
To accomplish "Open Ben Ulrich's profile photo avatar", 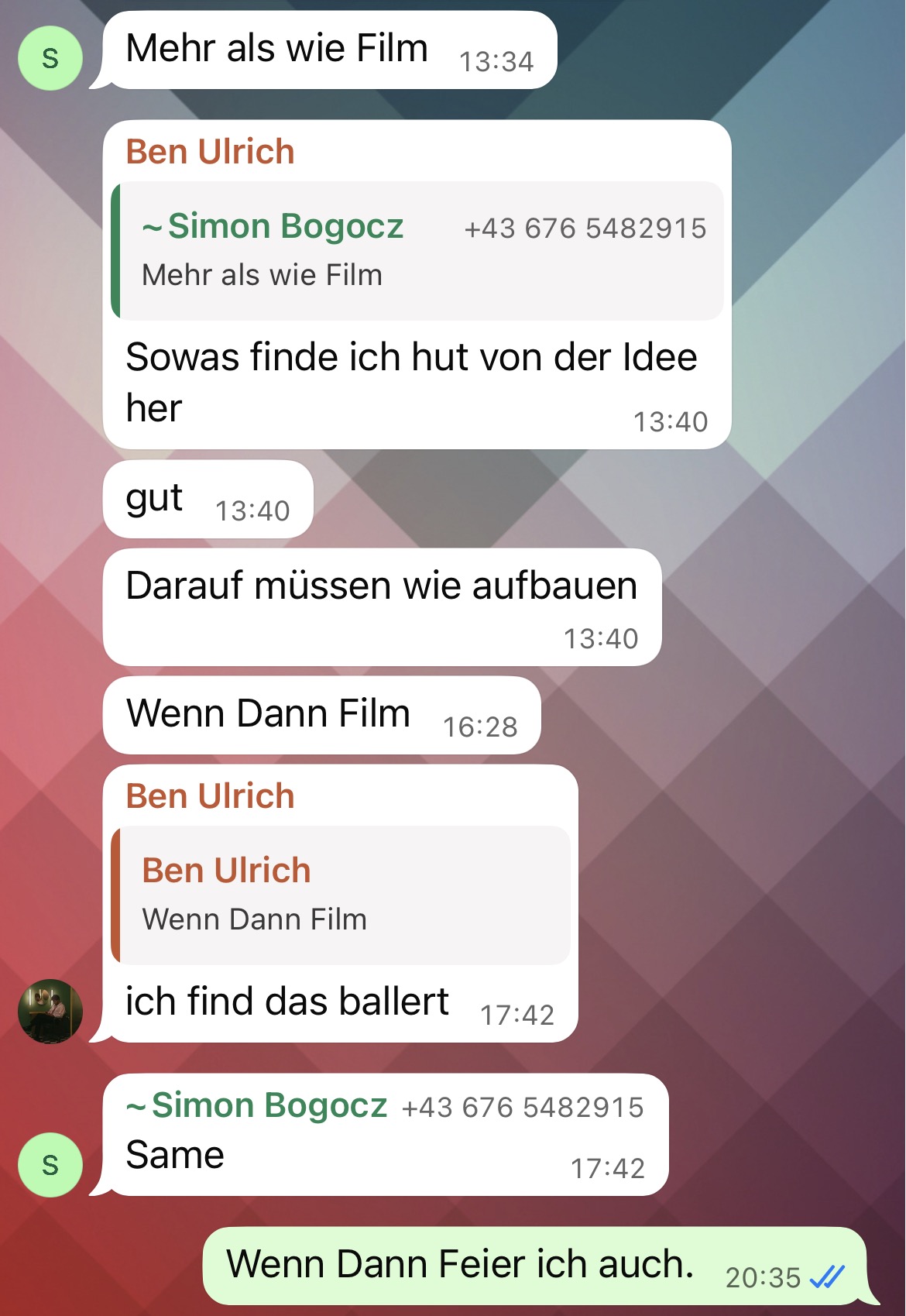I will pyautogui.click(x=50, y=1010).
